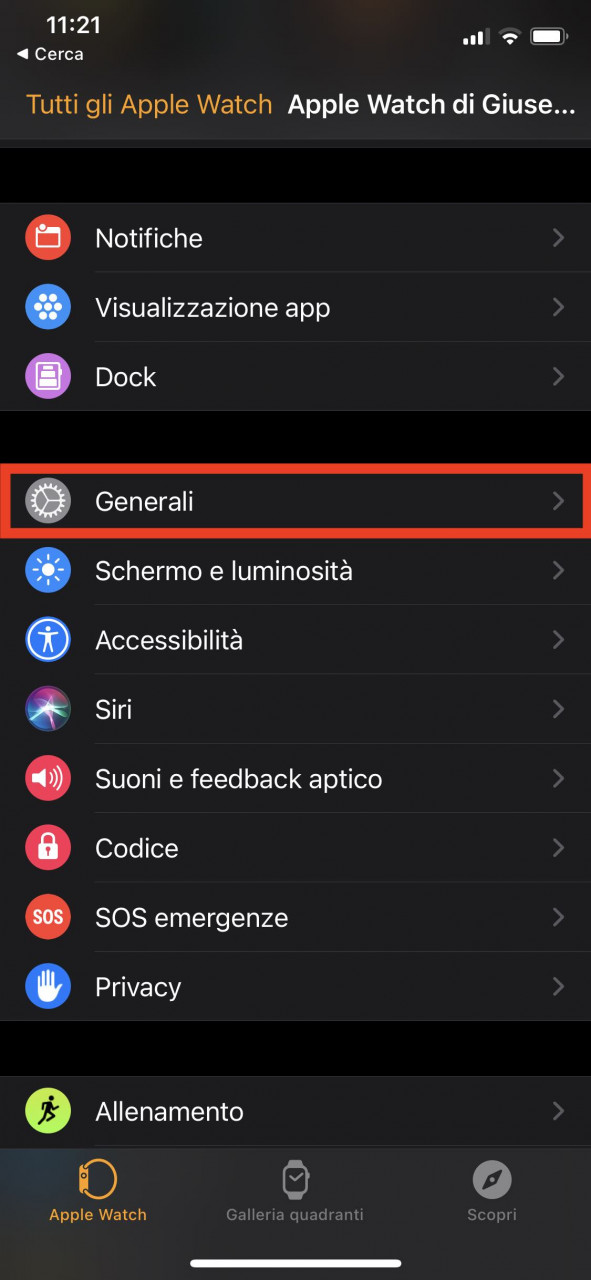Open Suoni e feedback aptico
The width and height of the screenshot is (591, 1280).
tap(295, 779)
